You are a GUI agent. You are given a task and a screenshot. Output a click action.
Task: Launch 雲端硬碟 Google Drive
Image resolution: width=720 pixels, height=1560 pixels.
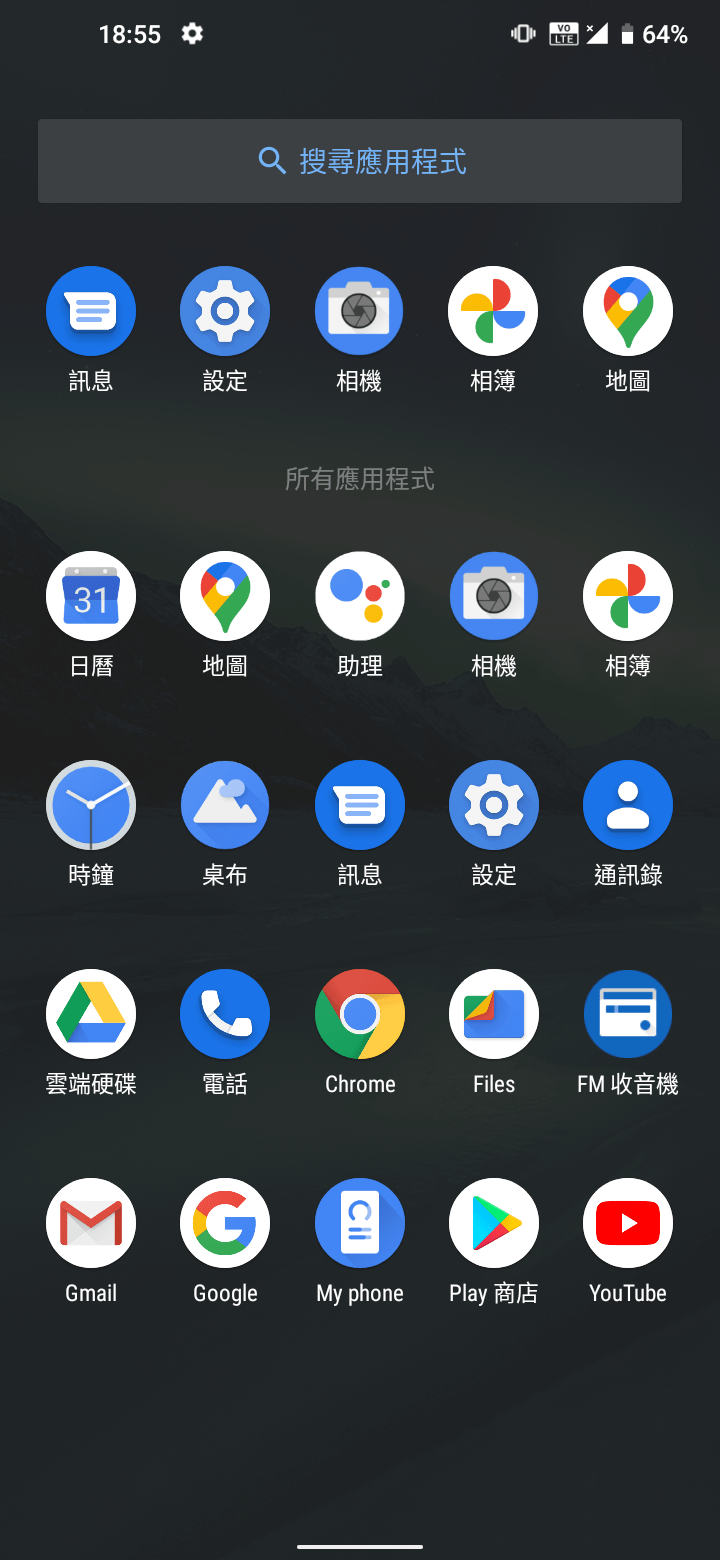coord(91,1015)
